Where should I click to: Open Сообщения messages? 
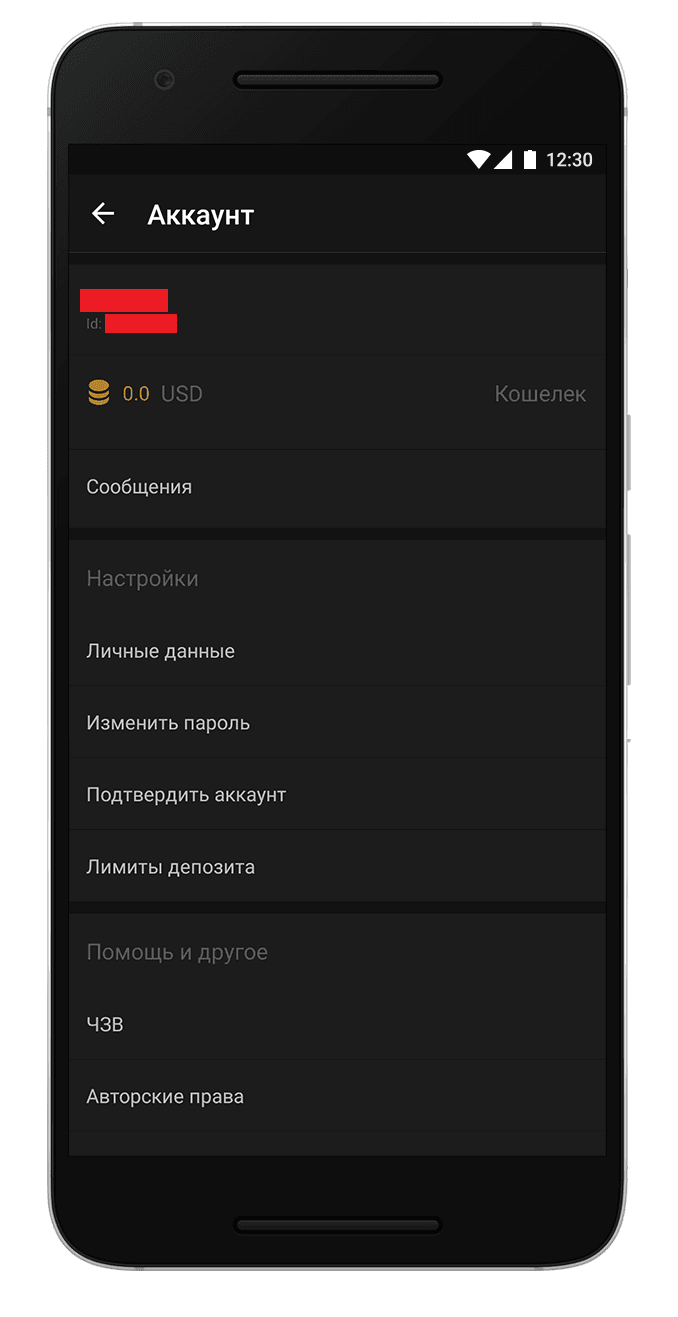[140, 487]
